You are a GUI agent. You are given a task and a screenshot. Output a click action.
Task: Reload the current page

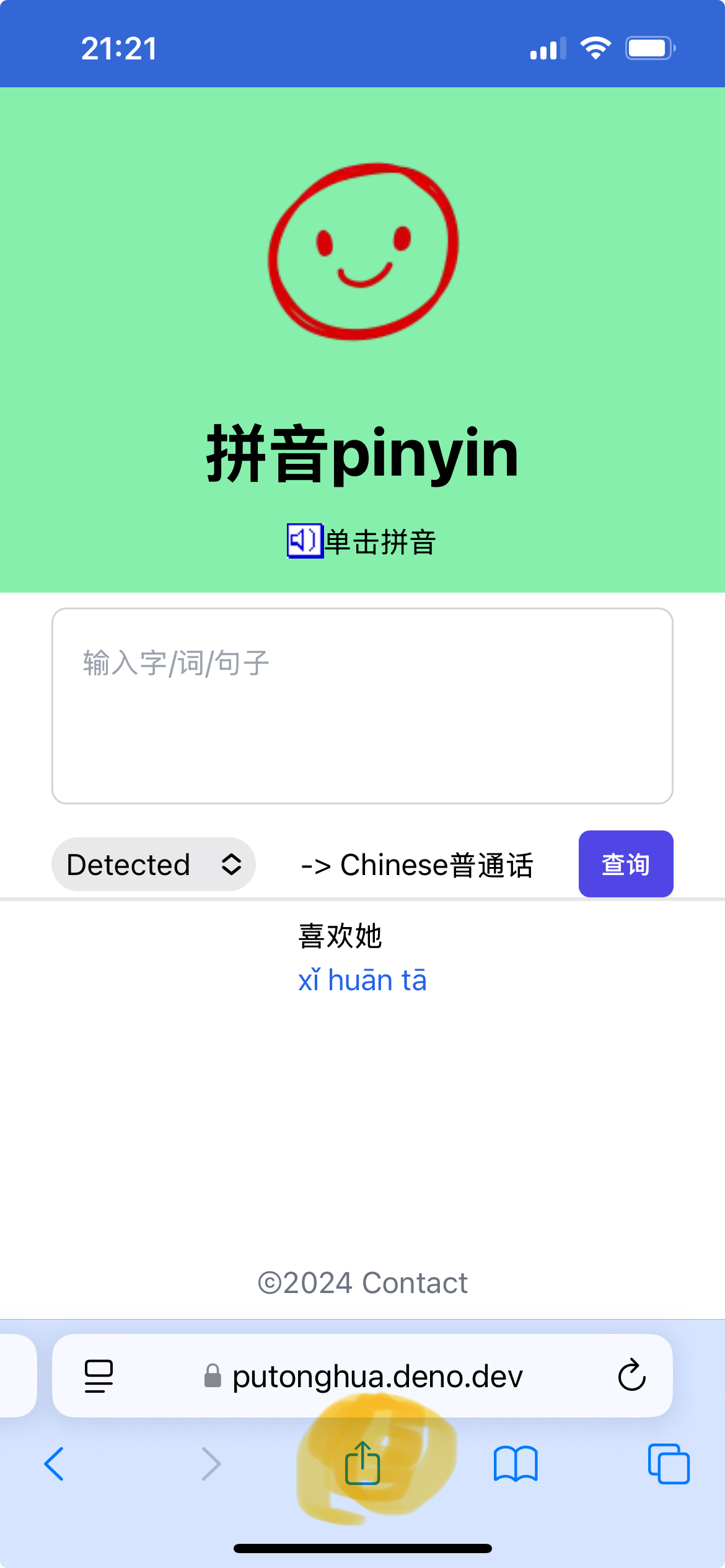pos(631,1376)
